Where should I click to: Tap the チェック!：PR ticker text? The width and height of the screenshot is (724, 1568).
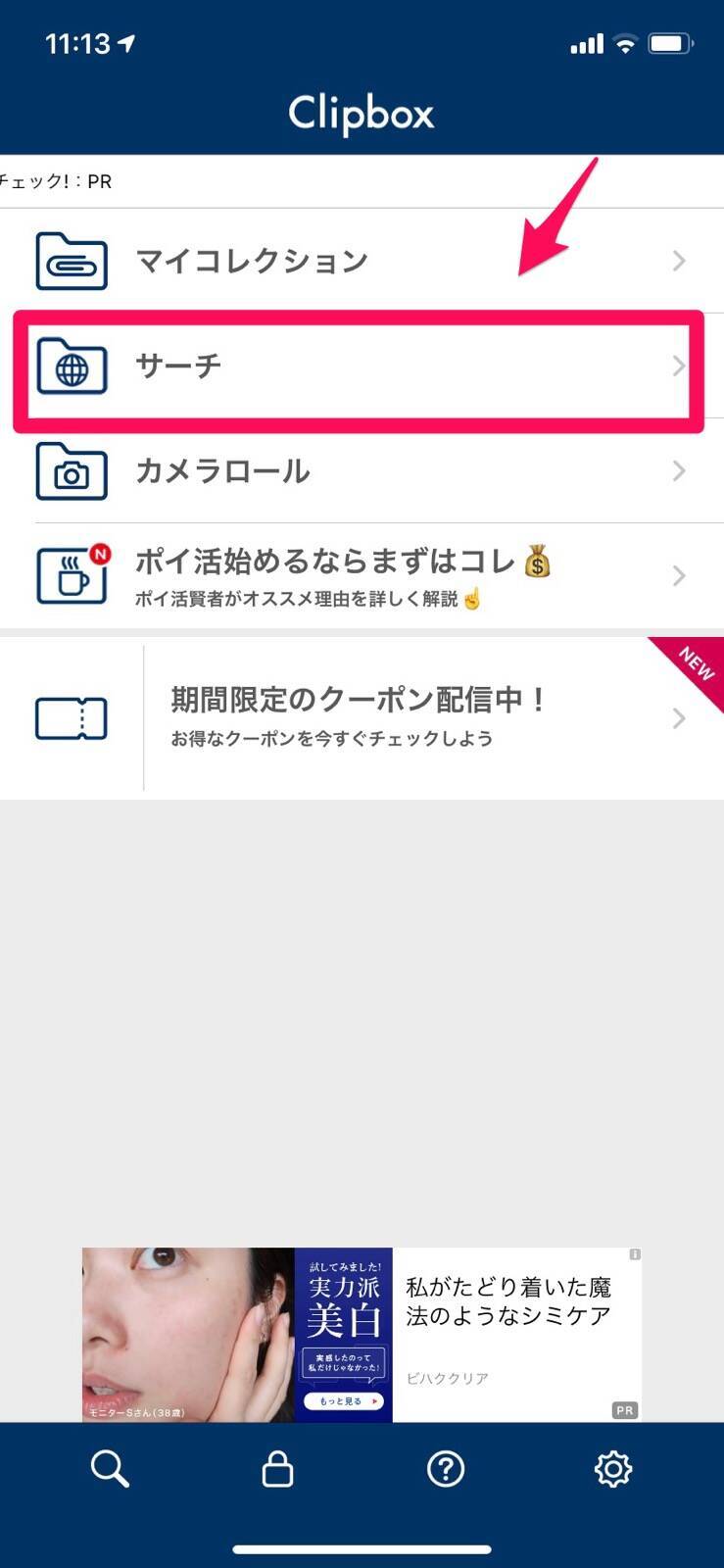56,182
